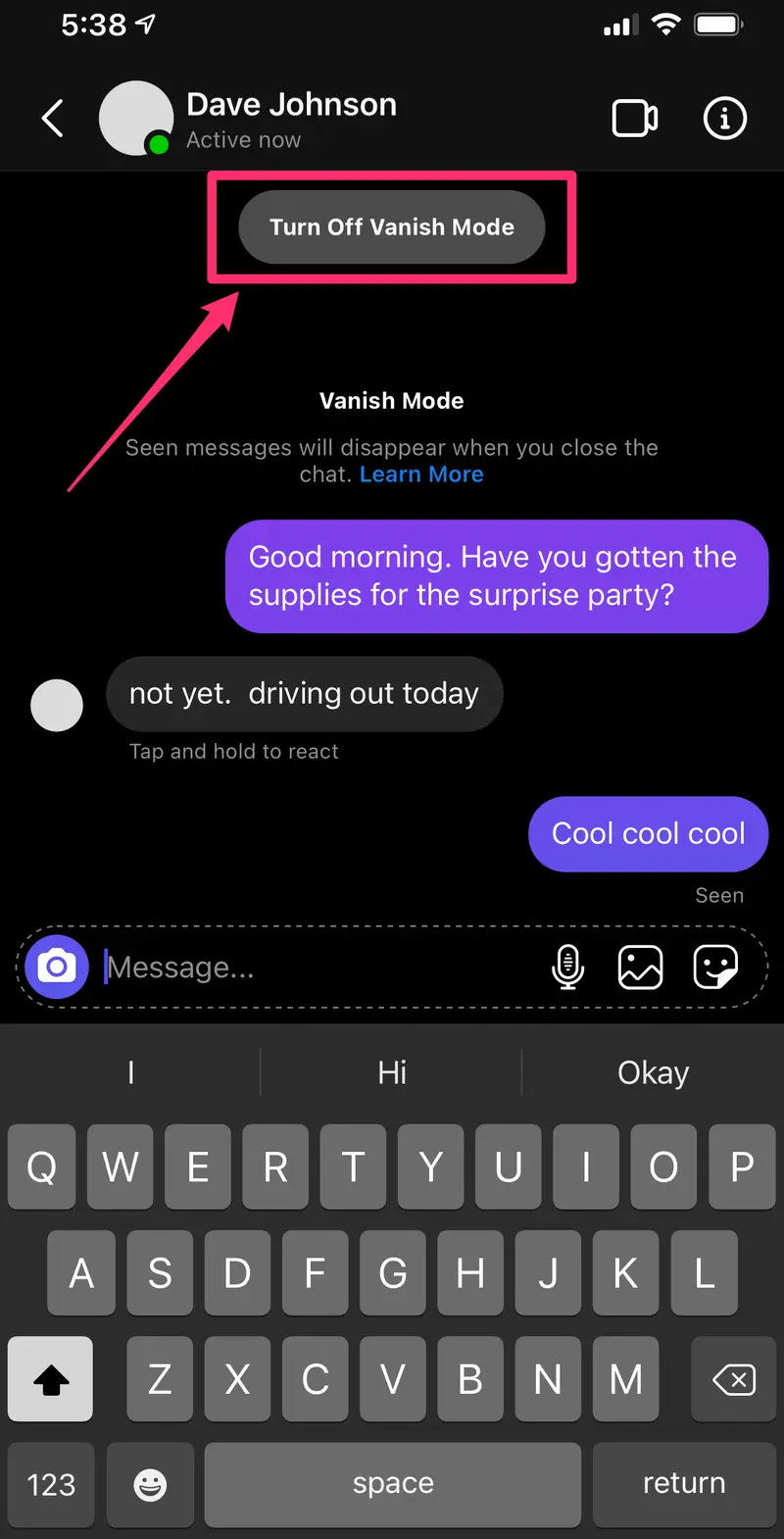Viewport: 784px width, 1539px height.
Task: Insert the suggested word Okay
Action: coord(653,1071)
